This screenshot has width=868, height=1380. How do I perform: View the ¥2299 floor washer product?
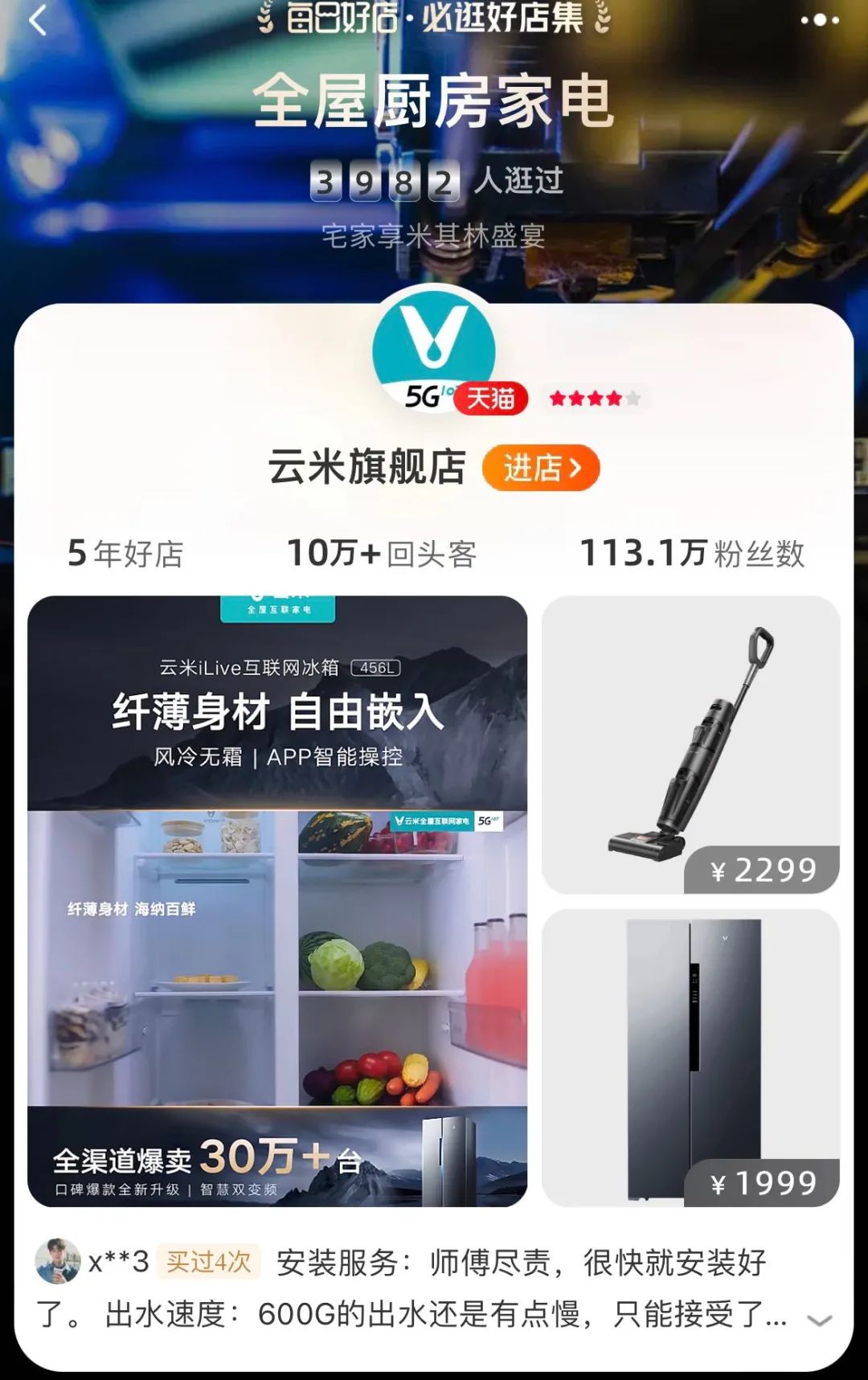point(690,744)
